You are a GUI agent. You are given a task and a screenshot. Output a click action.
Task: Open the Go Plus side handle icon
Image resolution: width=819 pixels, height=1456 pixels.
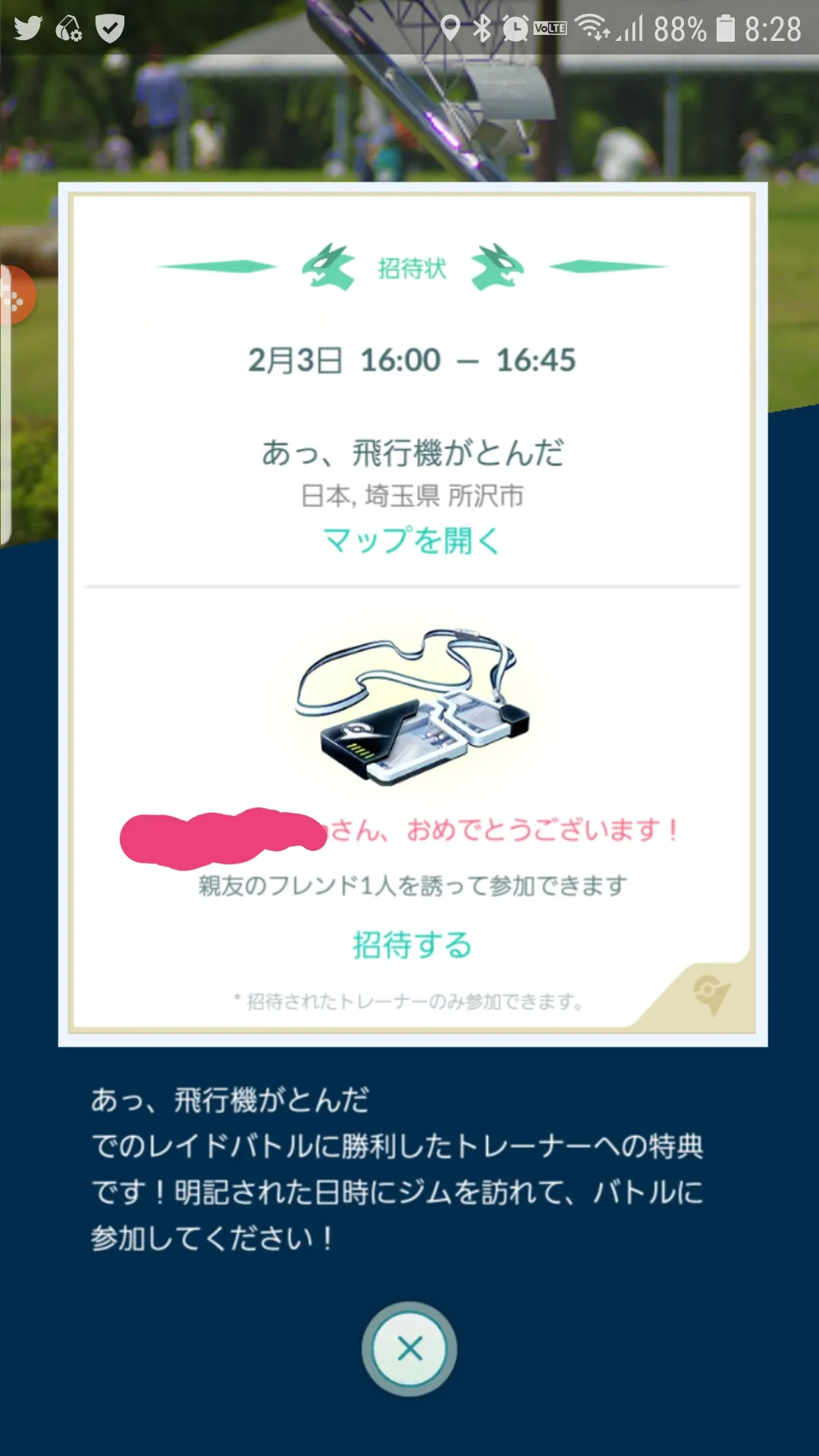[x=15, y=297]
